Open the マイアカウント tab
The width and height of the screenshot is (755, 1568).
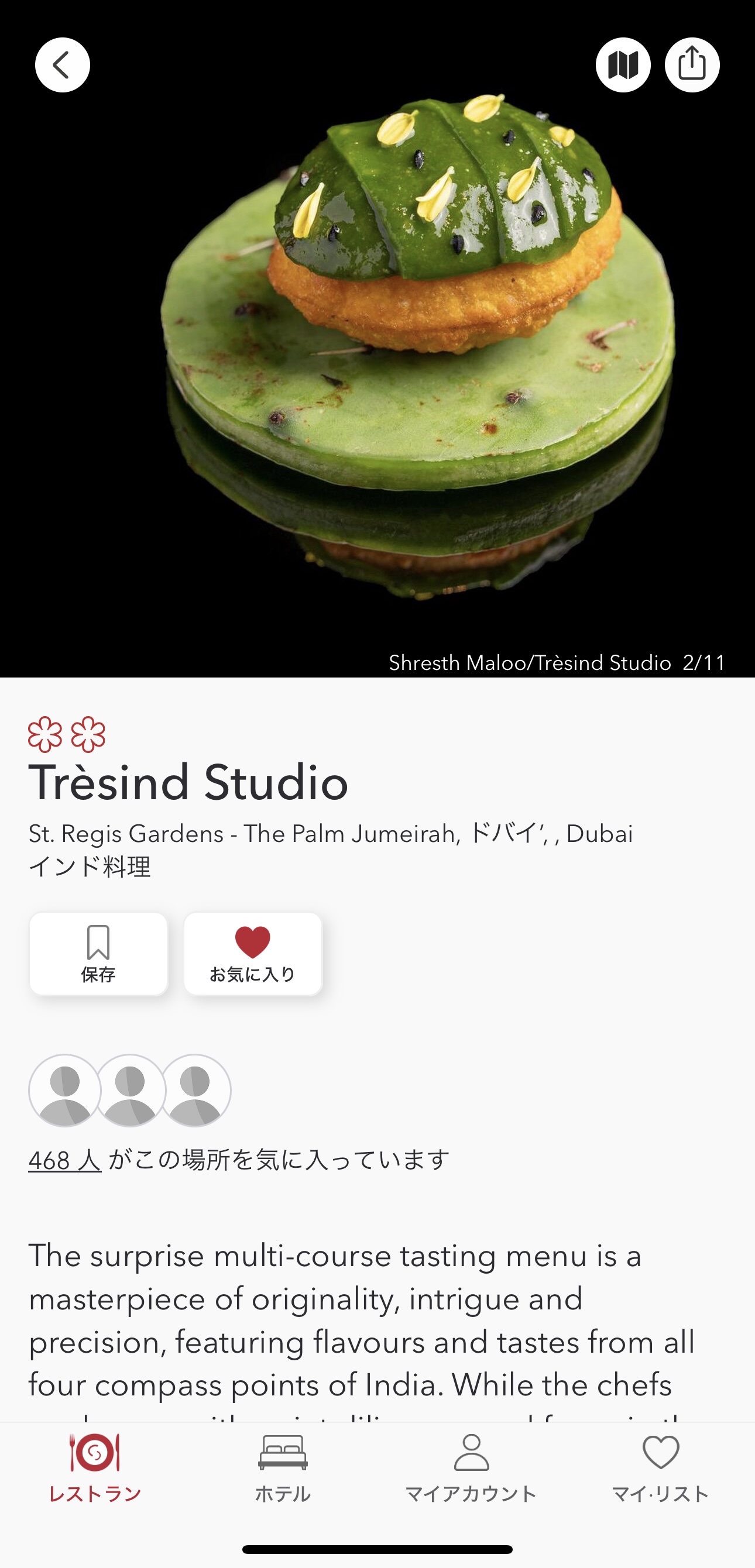(471, 1467)
